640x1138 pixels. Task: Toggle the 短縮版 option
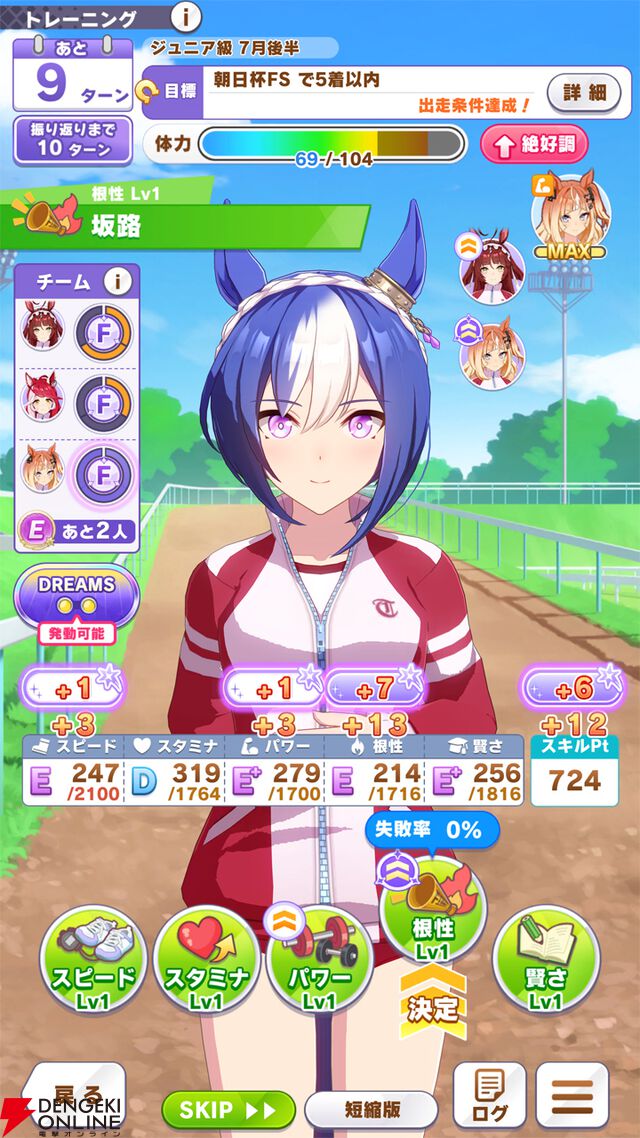[x=371, y=1110]
